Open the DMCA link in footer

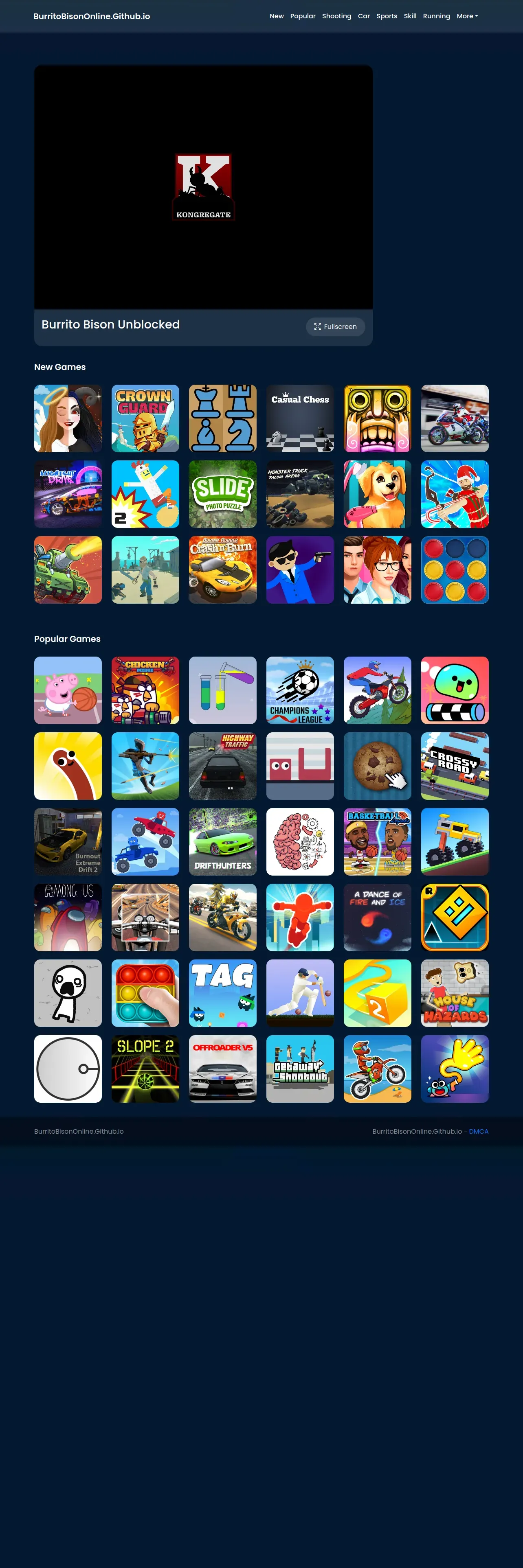(479, 1131)
